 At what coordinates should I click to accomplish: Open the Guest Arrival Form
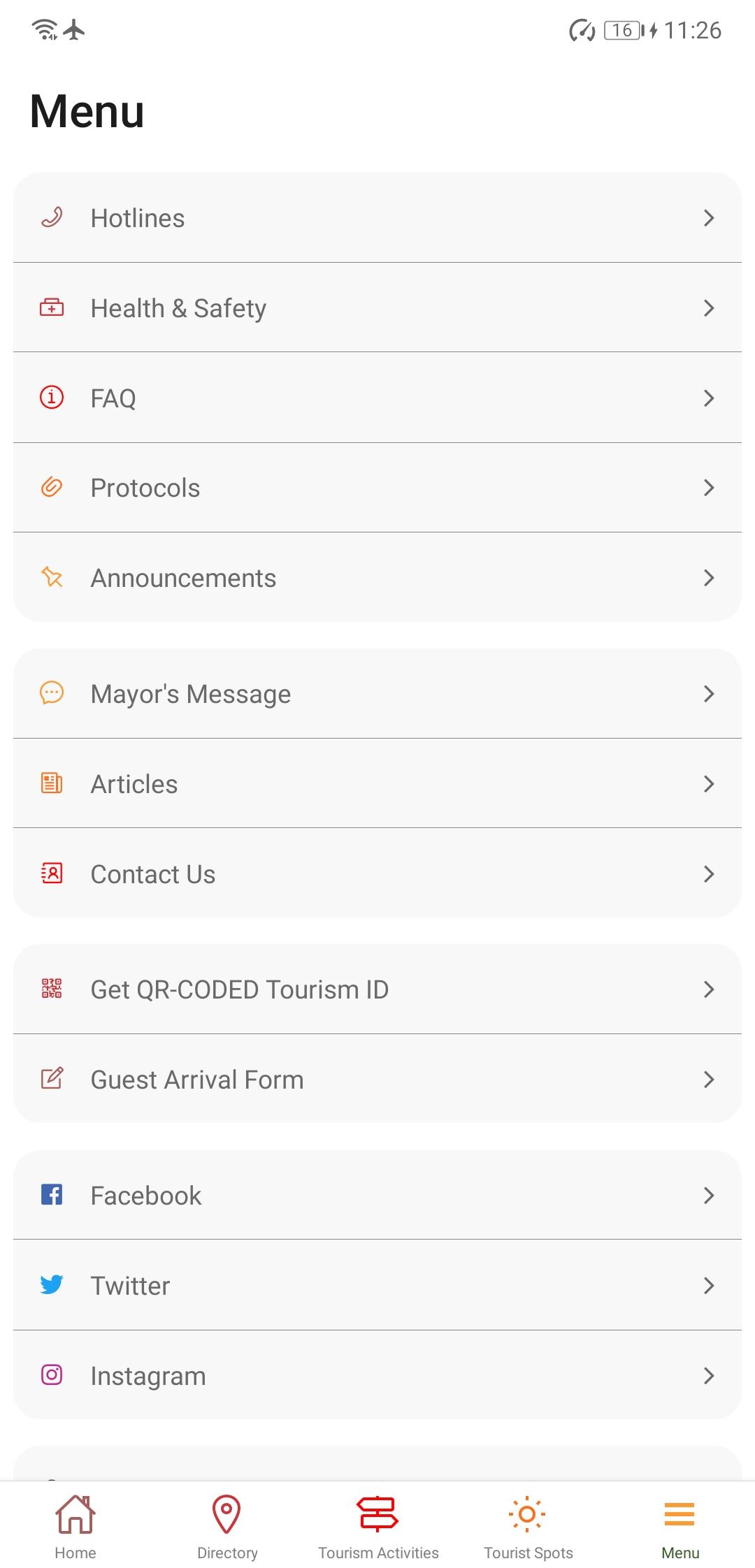click(377, 1080)
